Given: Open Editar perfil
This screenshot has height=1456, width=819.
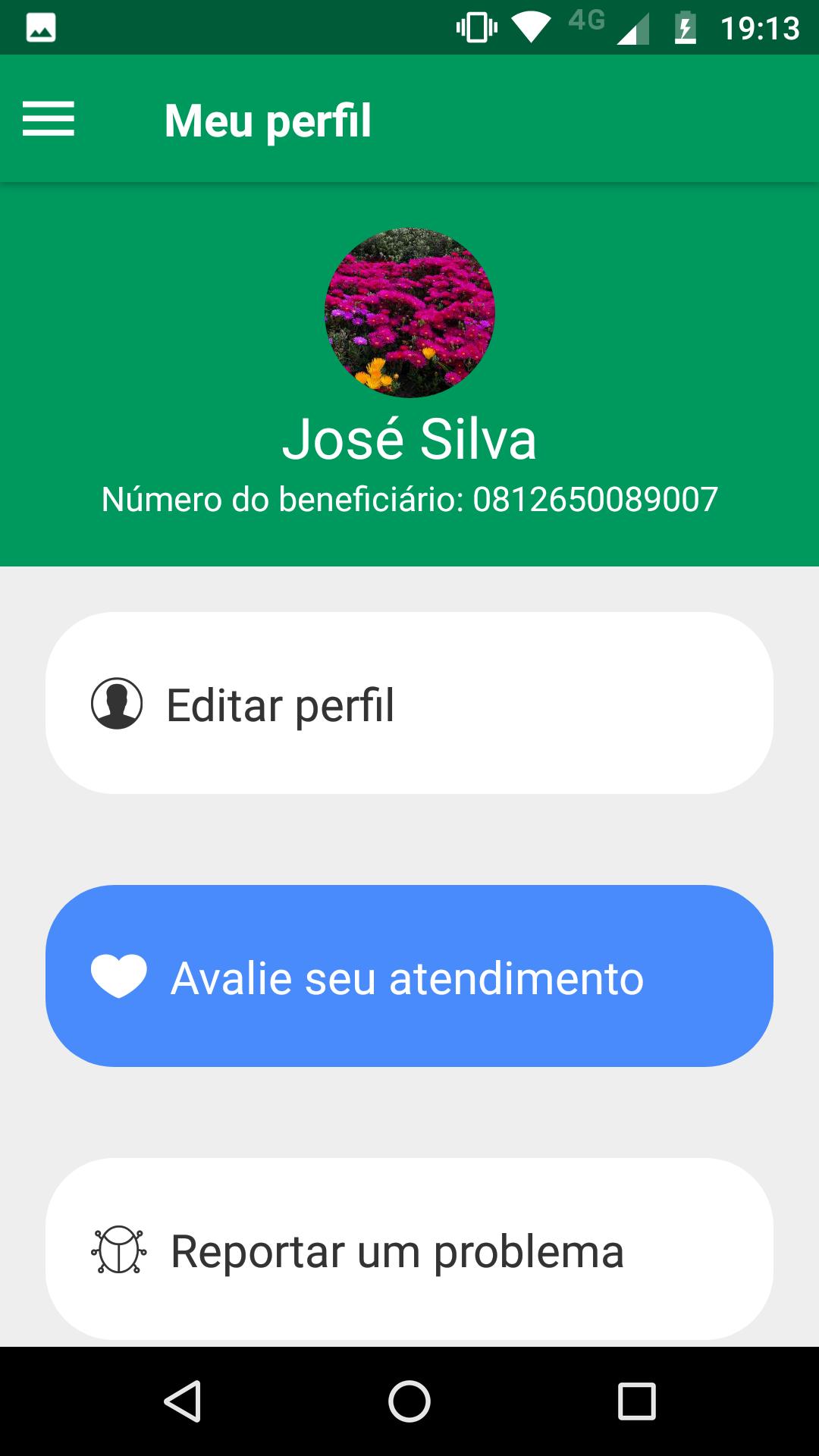Looking at the screenshot, I should [x=409, y=703].
